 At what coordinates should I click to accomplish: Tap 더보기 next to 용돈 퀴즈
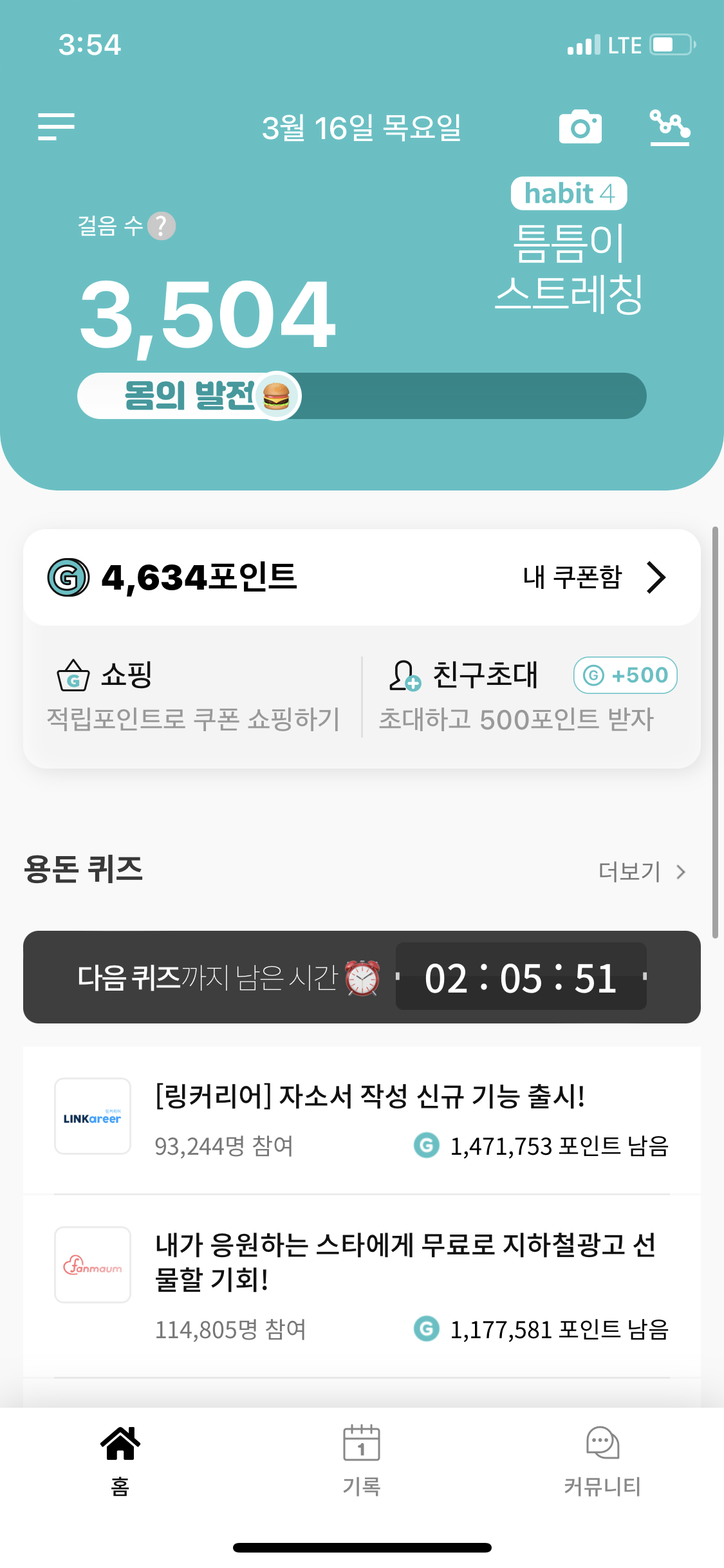(x=641, y=872)
